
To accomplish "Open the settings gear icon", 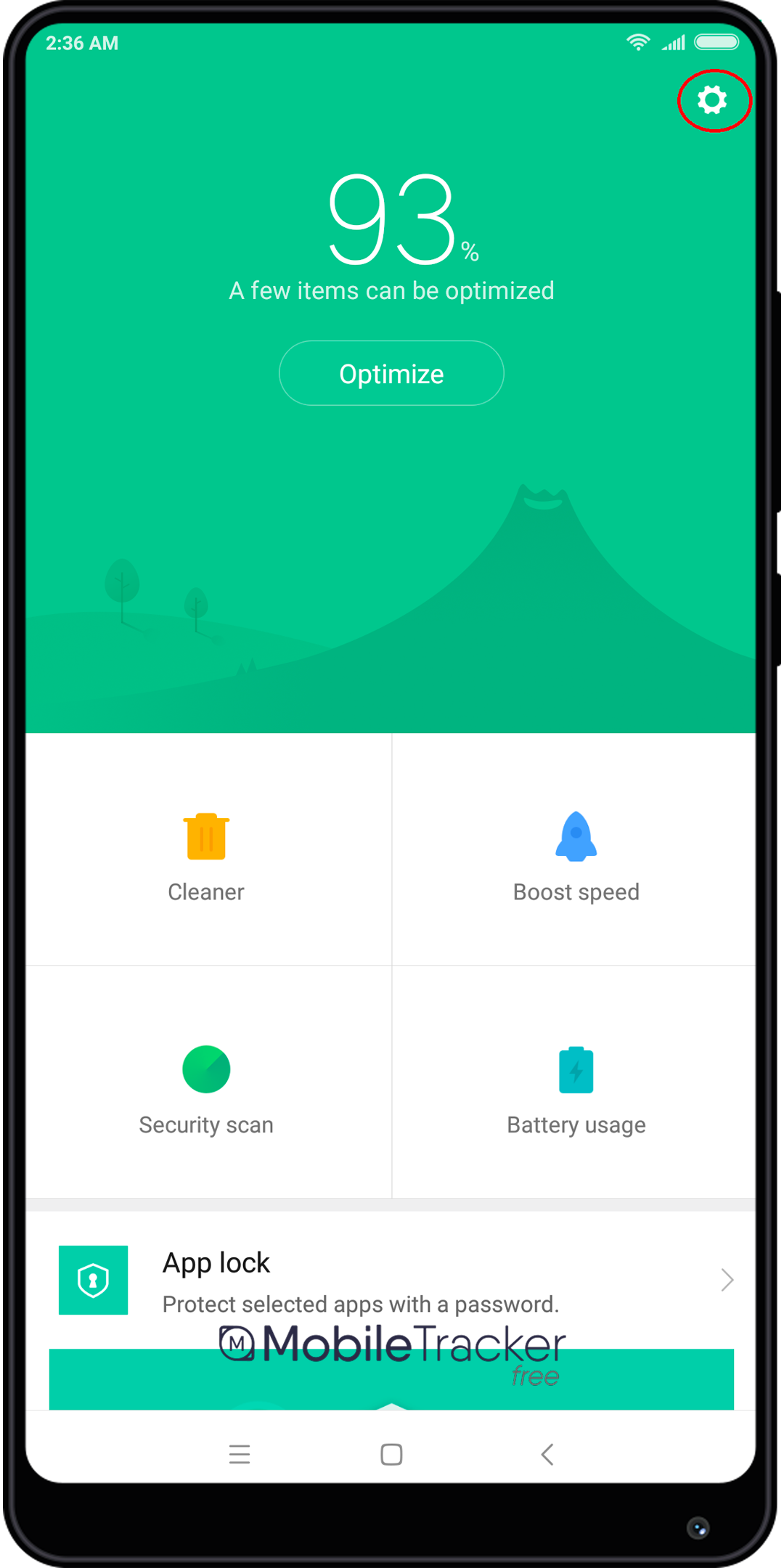I will tap(712, 100).
